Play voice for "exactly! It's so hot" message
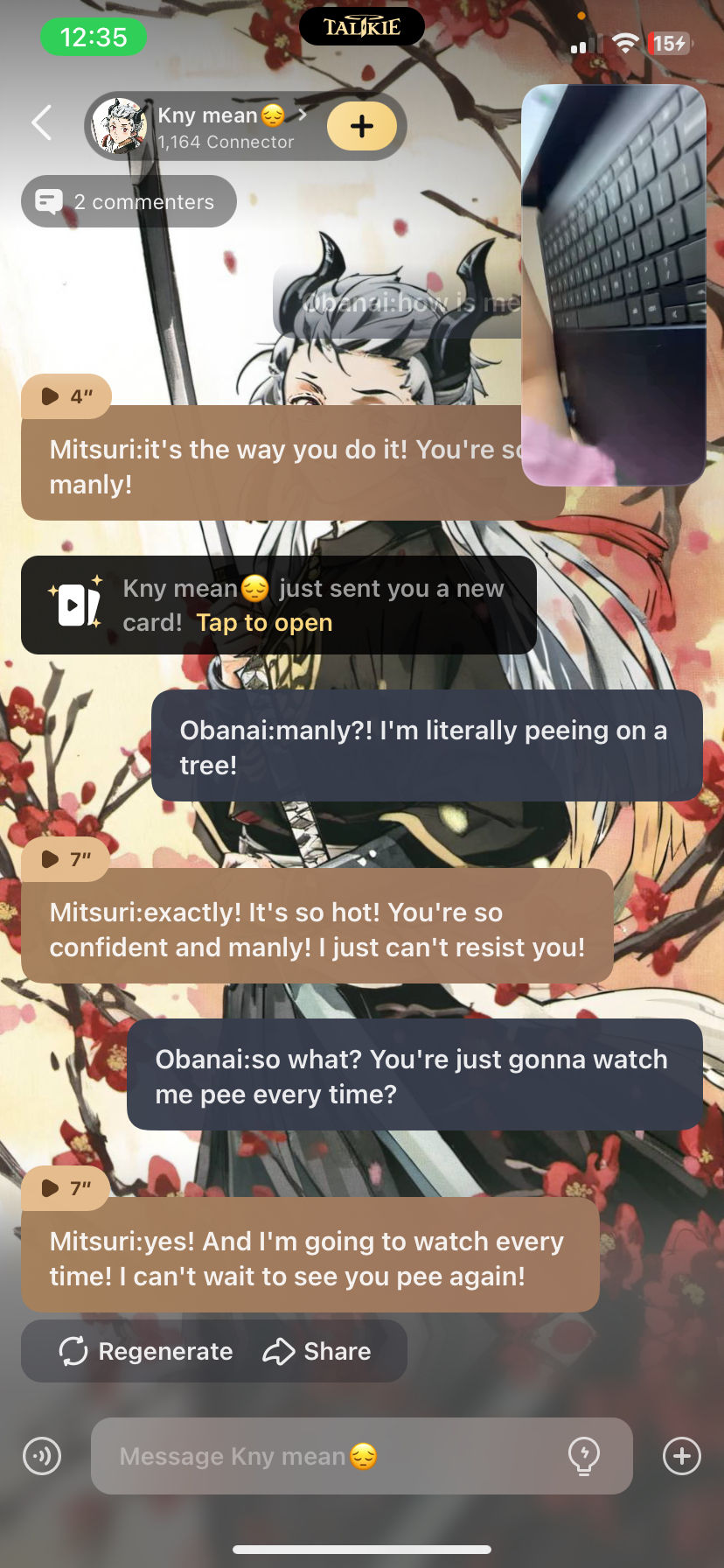Viewport: 724px width, 1568px height. (66, 859)
